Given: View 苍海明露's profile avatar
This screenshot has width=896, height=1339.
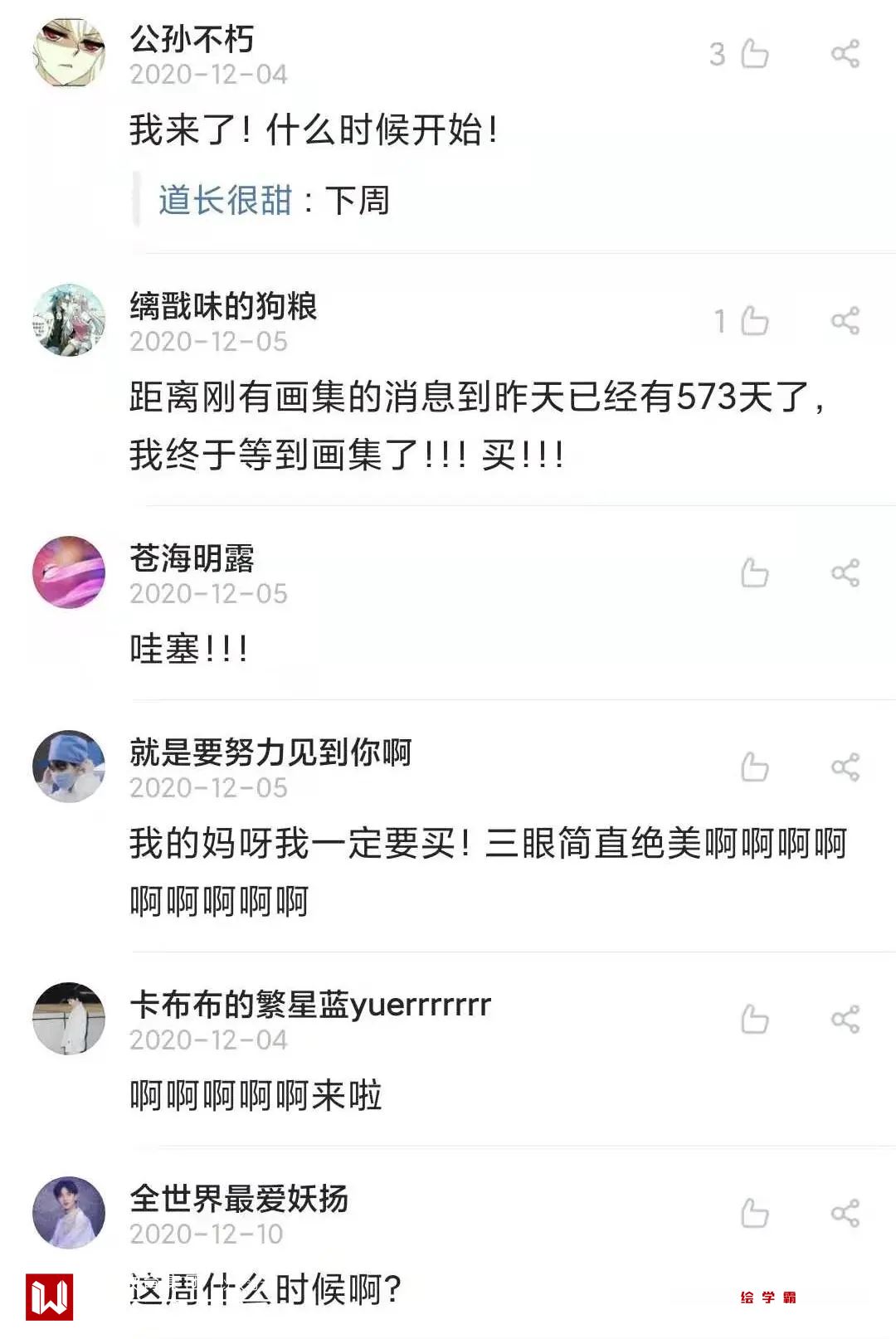Looking at the screenshot, I should 69,572.
